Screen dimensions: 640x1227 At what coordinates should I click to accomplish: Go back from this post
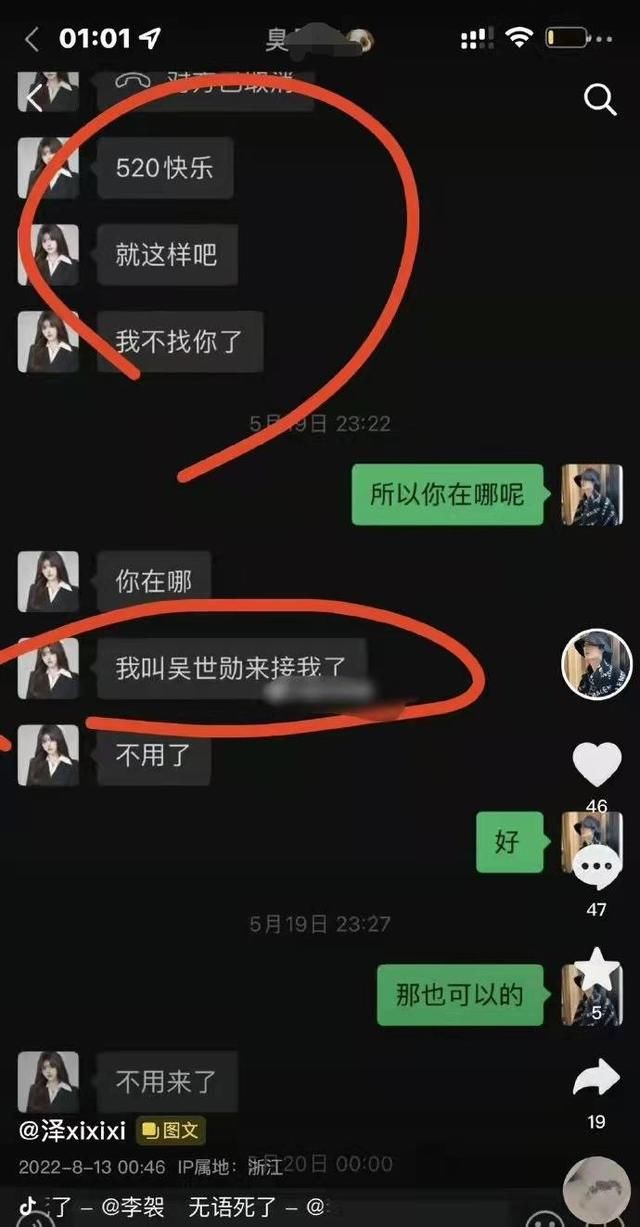coord(34,98)
